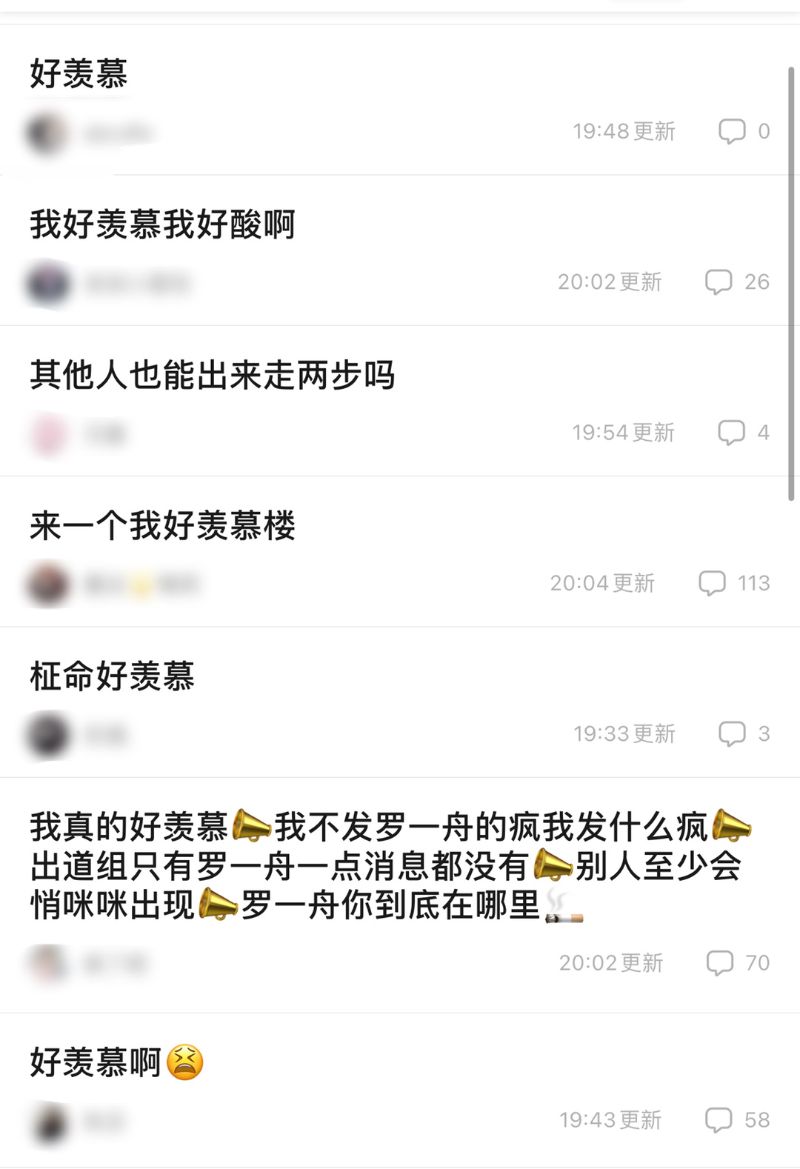View the 3 comments on "柾命好羡慕"
Viewport: 800px width, 1169px height.
click(745, 733)
